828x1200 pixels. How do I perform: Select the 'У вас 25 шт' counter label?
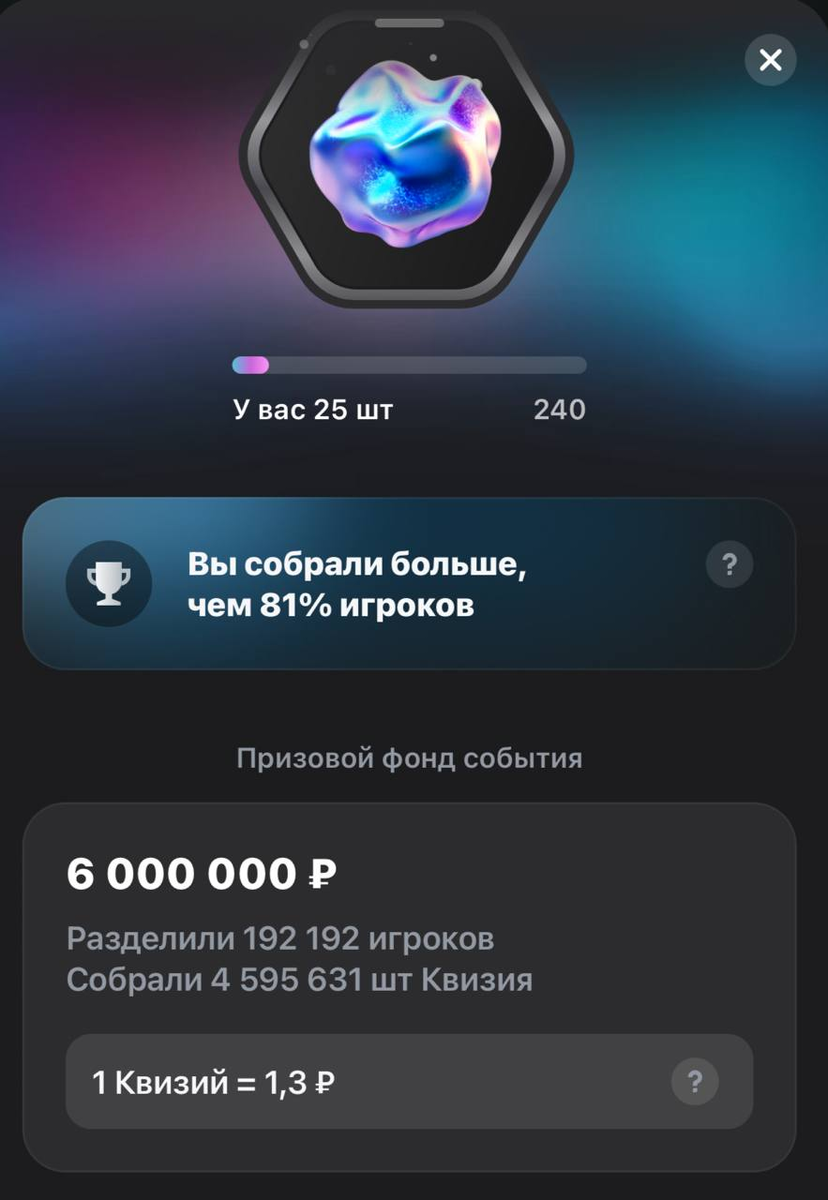(x=312, y=409)
